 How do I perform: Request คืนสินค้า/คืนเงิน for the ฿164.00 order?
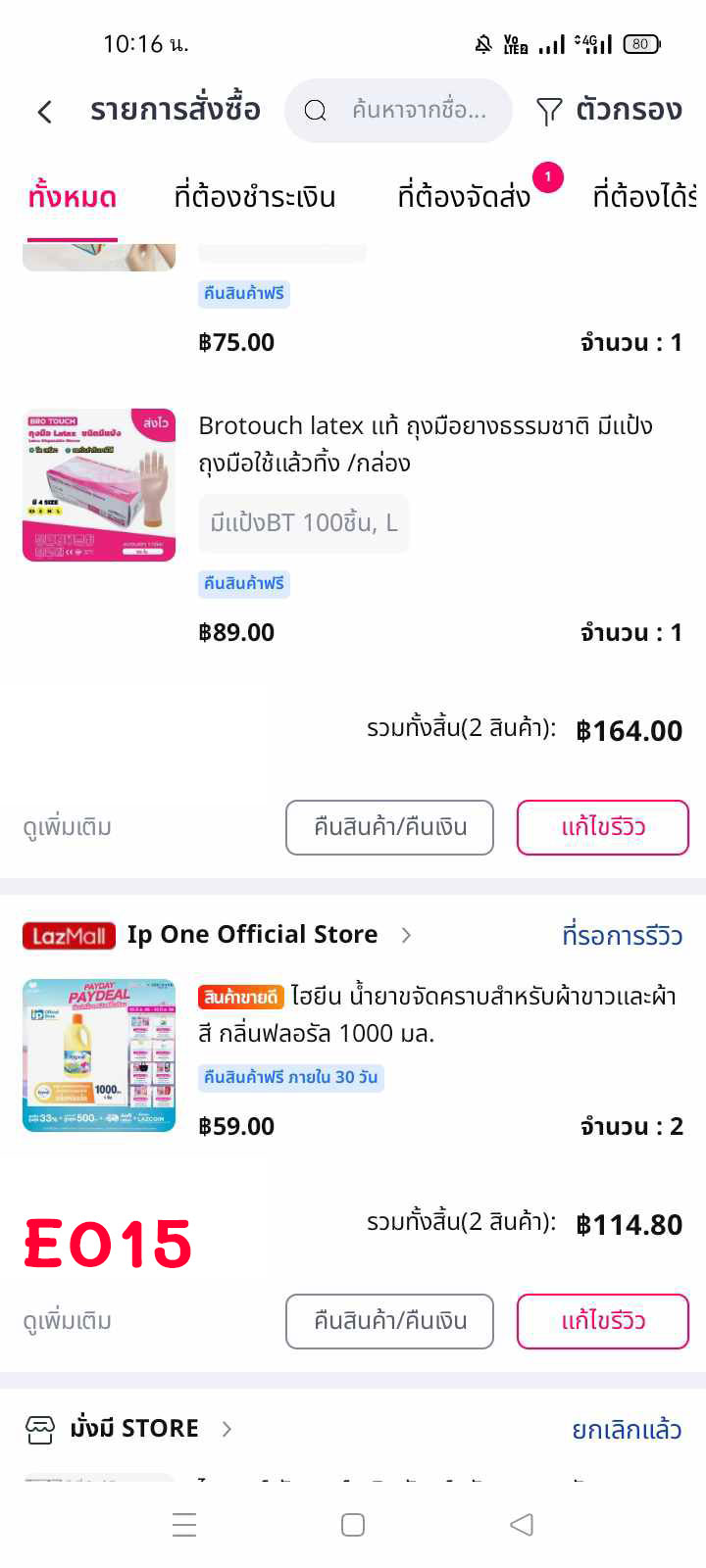coord(389,827)
